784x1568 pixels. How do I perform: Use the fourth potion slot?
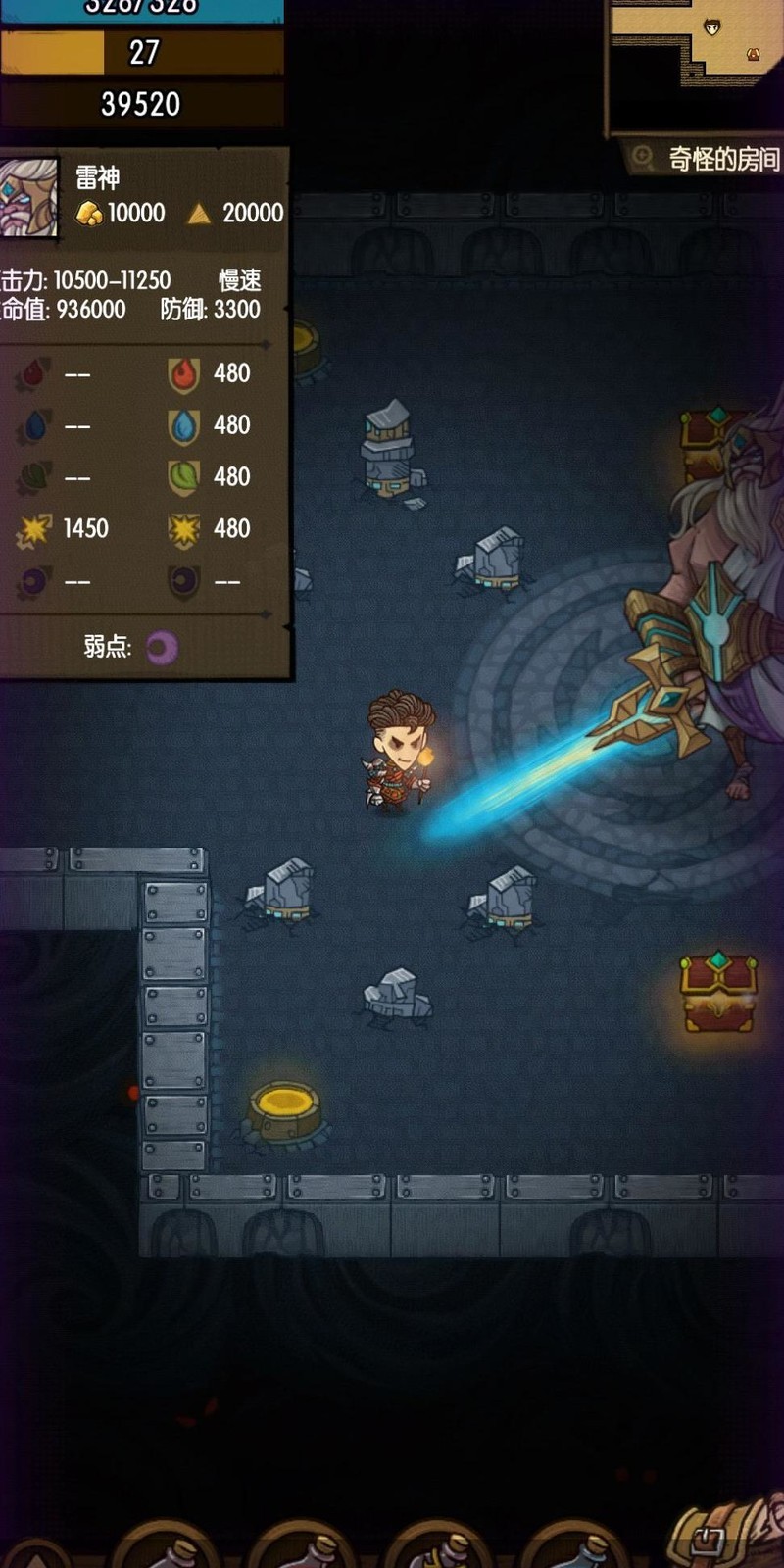tap(578, 1548)
